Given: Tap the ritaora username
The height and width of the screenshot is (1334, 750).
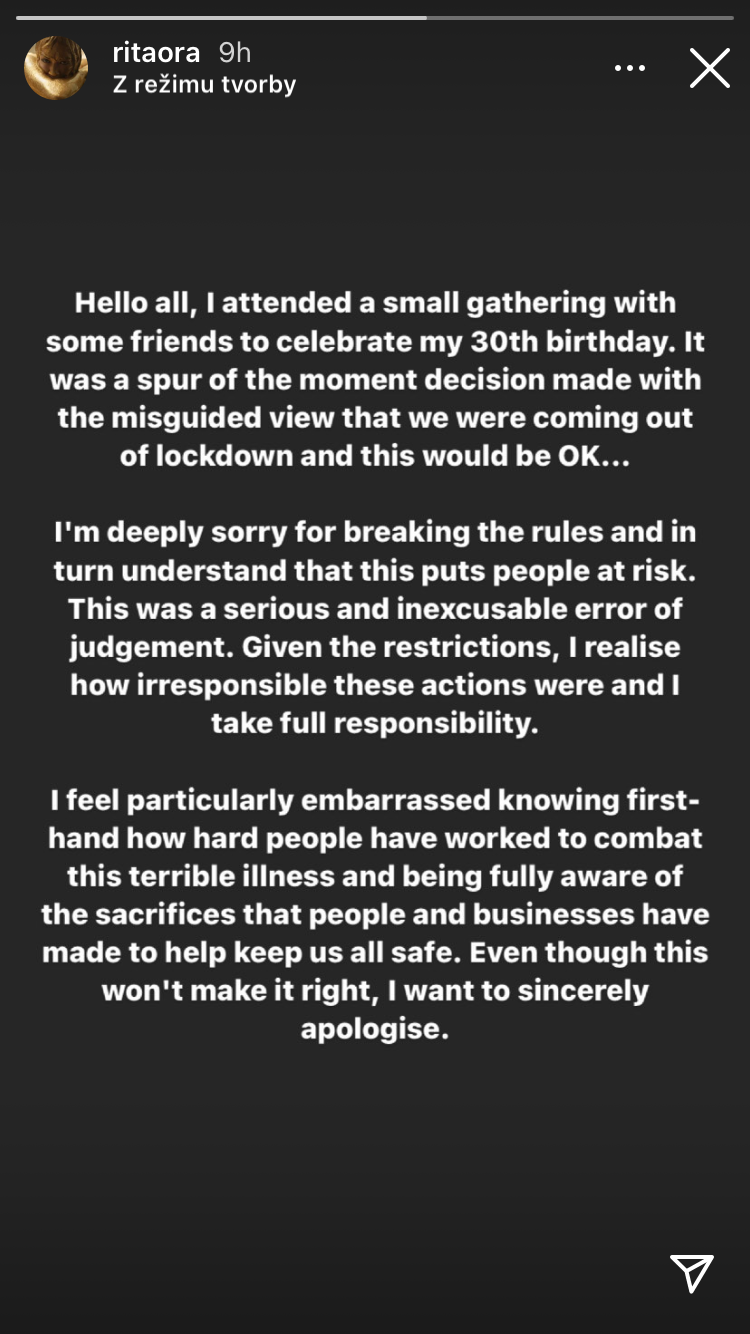Looking at the screenshot, I should [156, 53].
